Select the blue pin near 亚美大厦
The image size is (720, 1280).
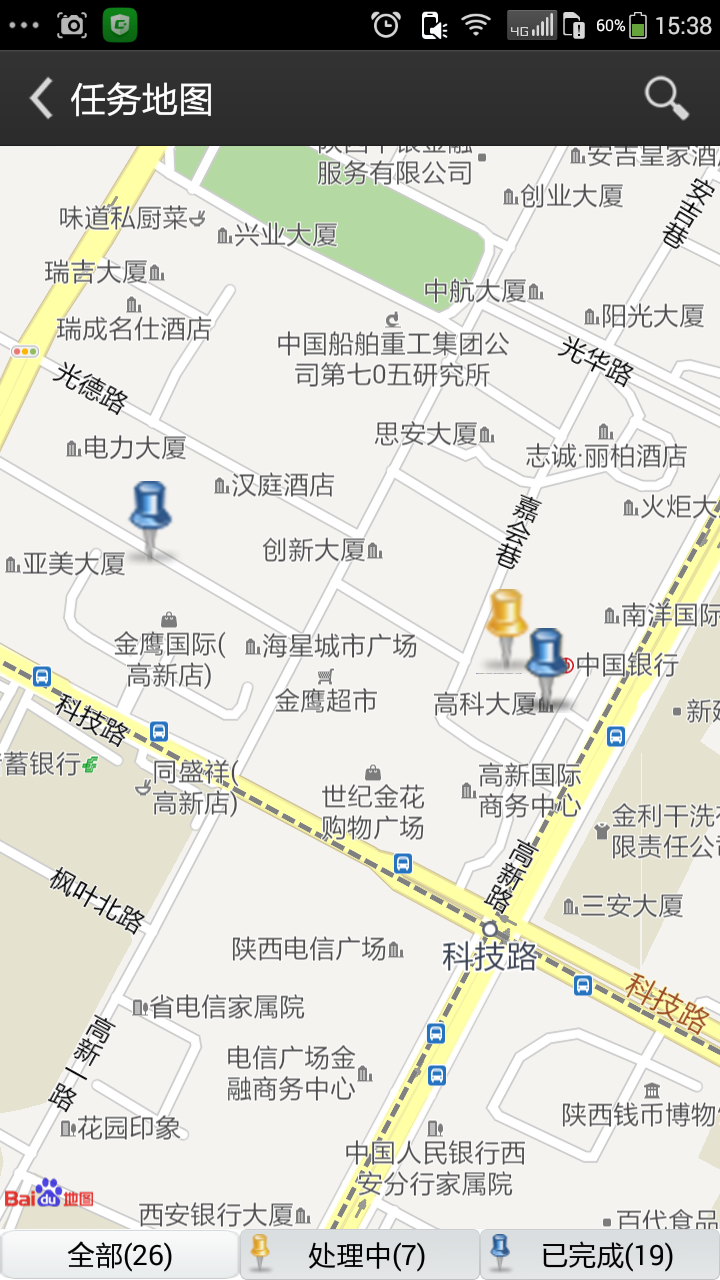tap(150, 510)
